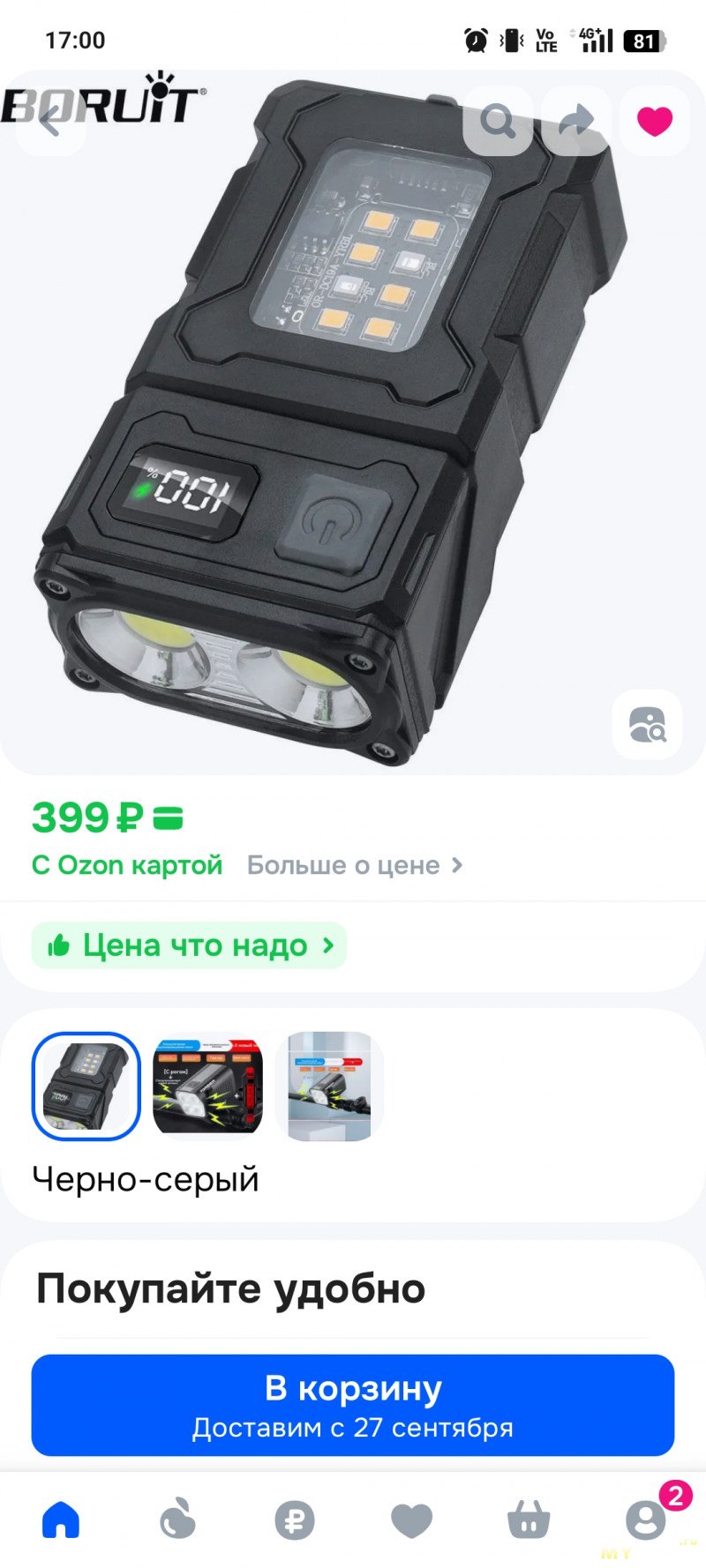Open the Fresh groceries tab
Image resolution: width=706 pixels, height=1568 pixels.
coord(177,1519)
